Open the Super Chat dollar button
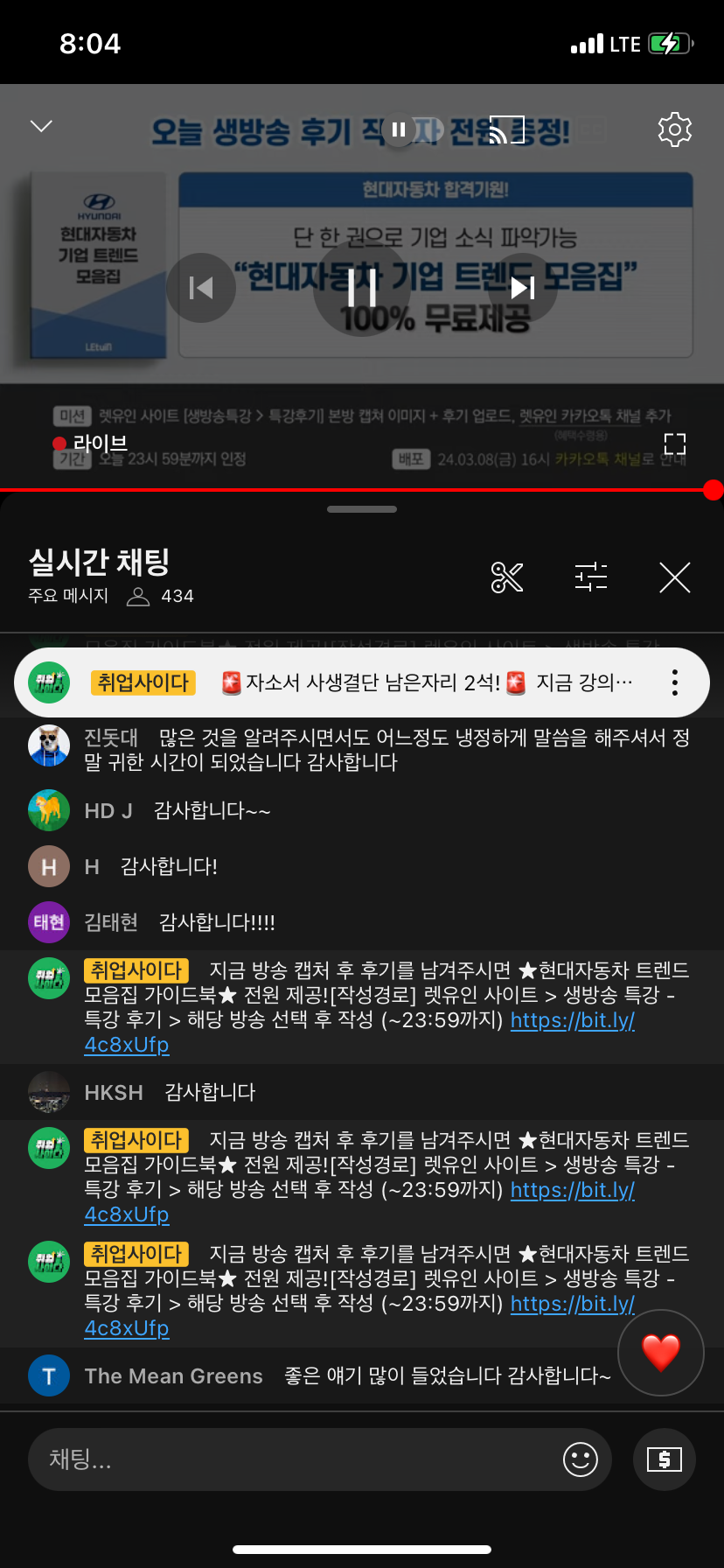 point(665,1459)
